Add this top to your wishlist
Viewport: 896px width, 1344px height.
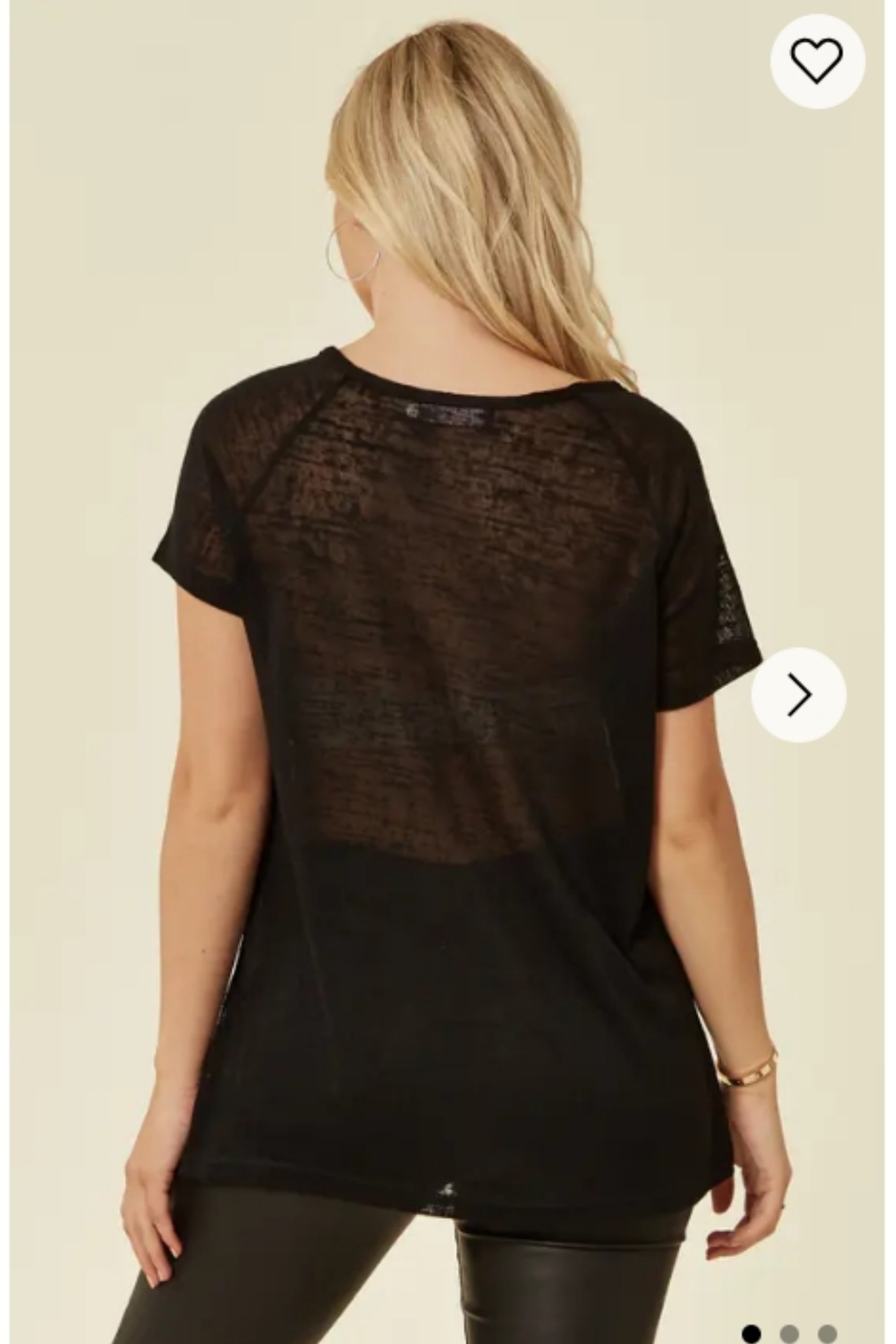tap(817, 61)
